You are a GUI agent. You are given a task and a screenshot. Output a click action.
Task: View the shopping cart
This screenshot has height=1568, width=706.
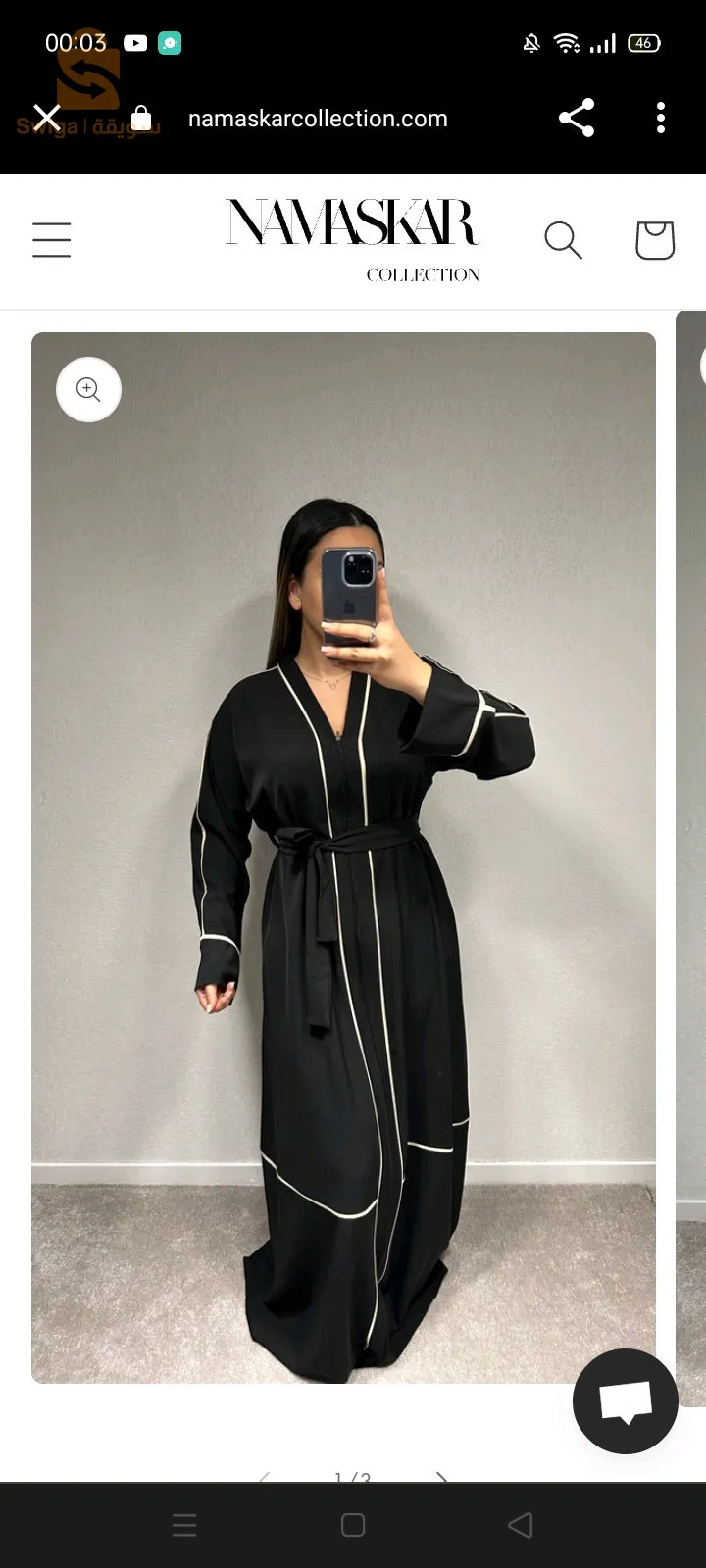pos(654,240)
